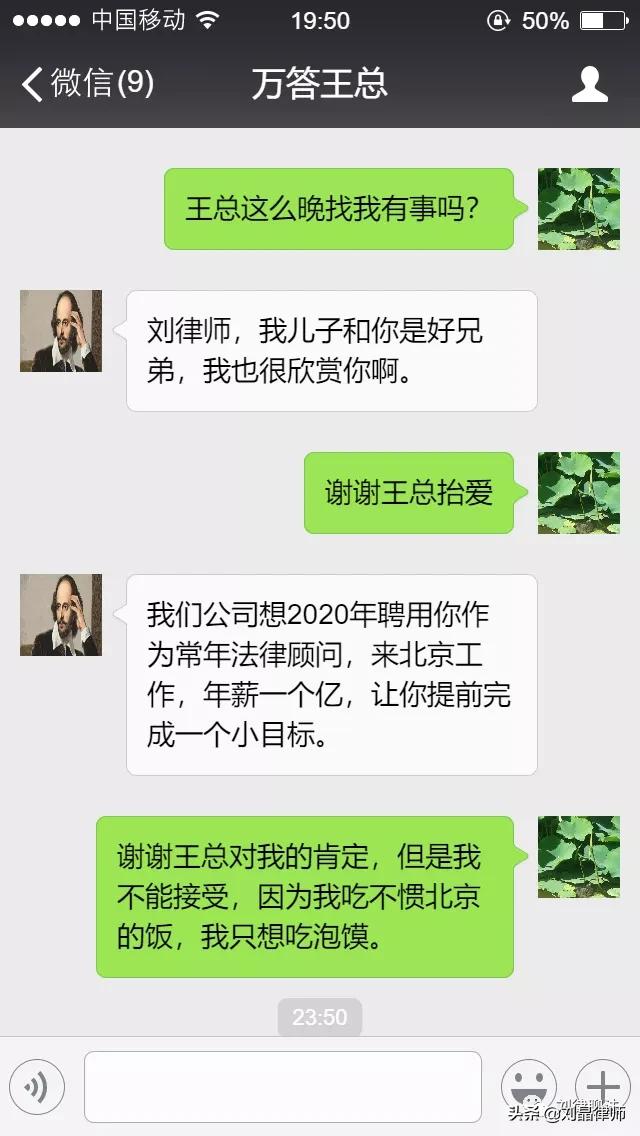Switch to voice message input
This screenshot has width=640, height=1136.
37,1087
